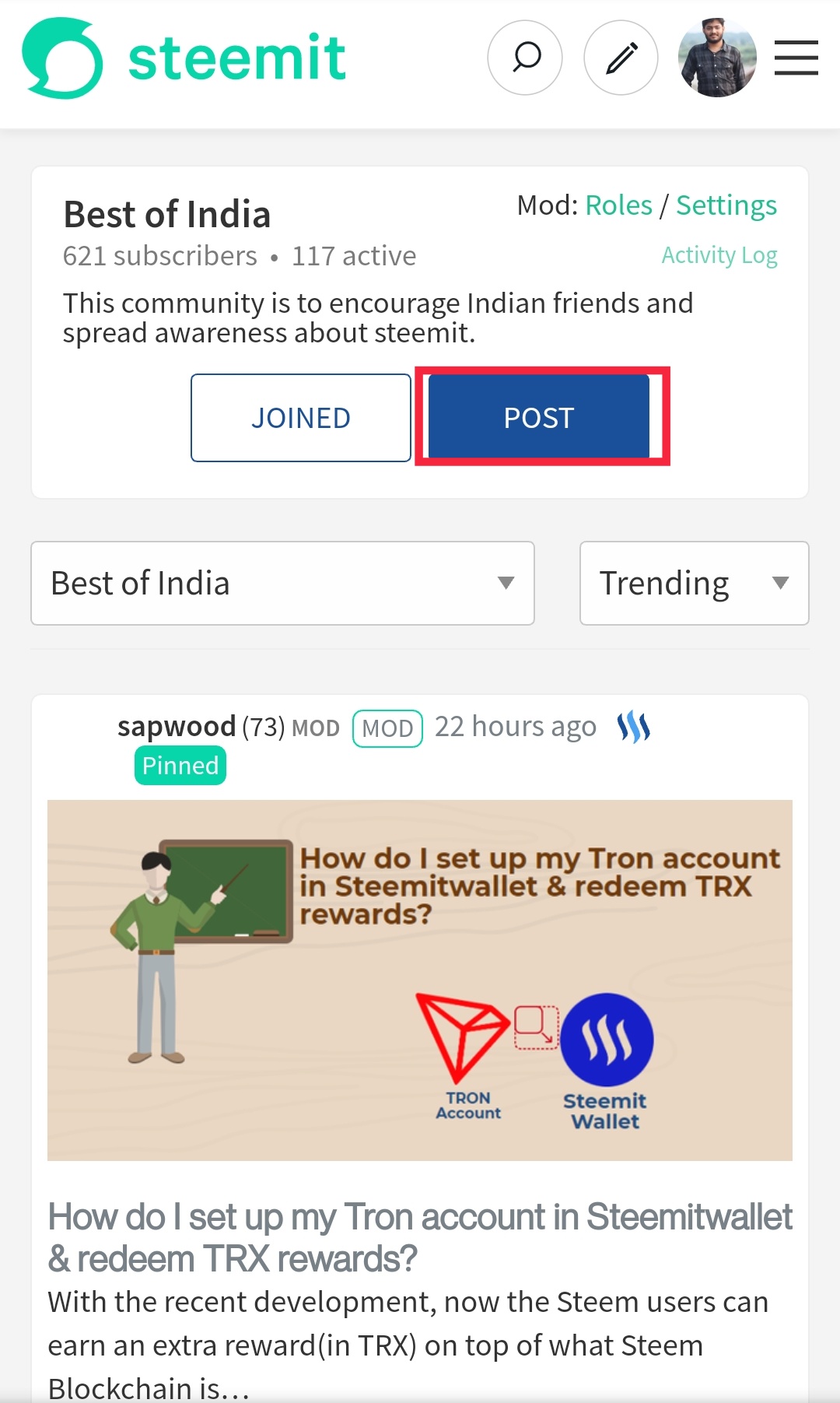Tap the blue POST button
This screenshot has width=840, height=1403.
coord(539,418)
